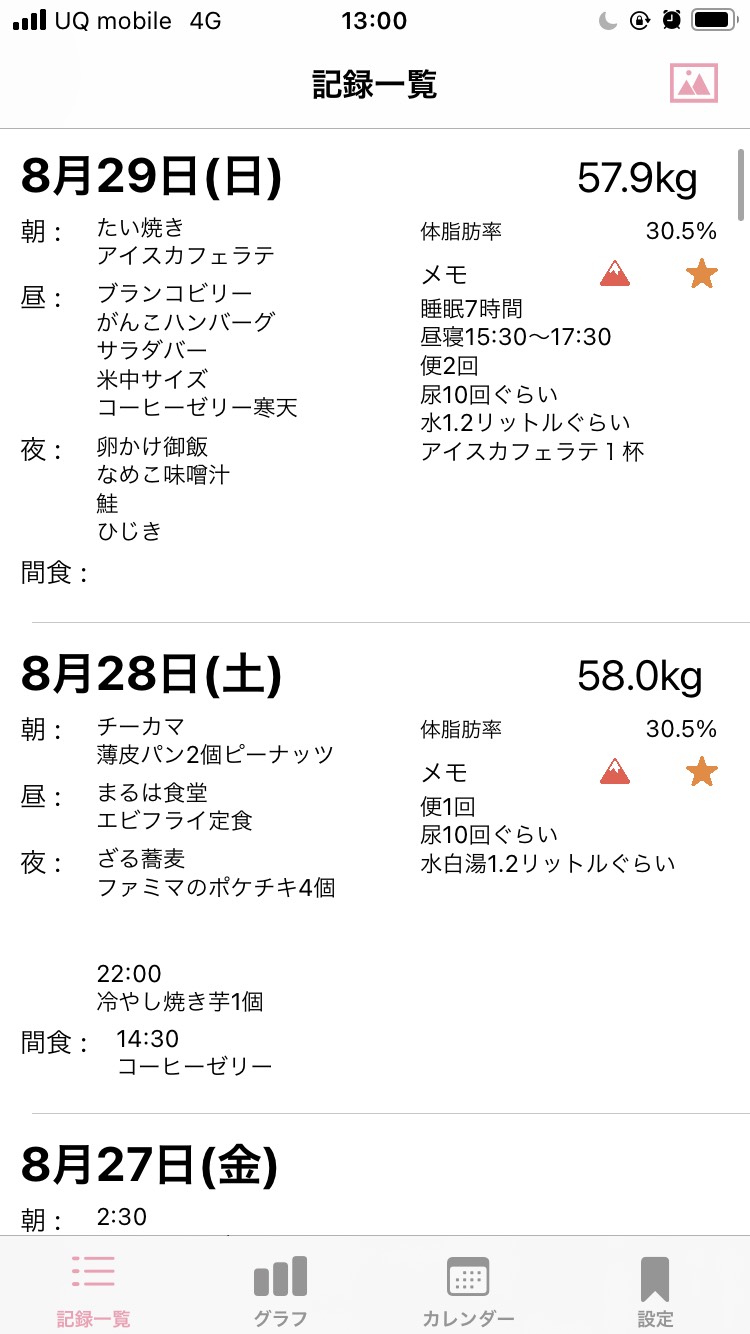Tap the mountain icon on 8月28日 entry
This screenshot has height=1334, width=750.
[615, 771]
